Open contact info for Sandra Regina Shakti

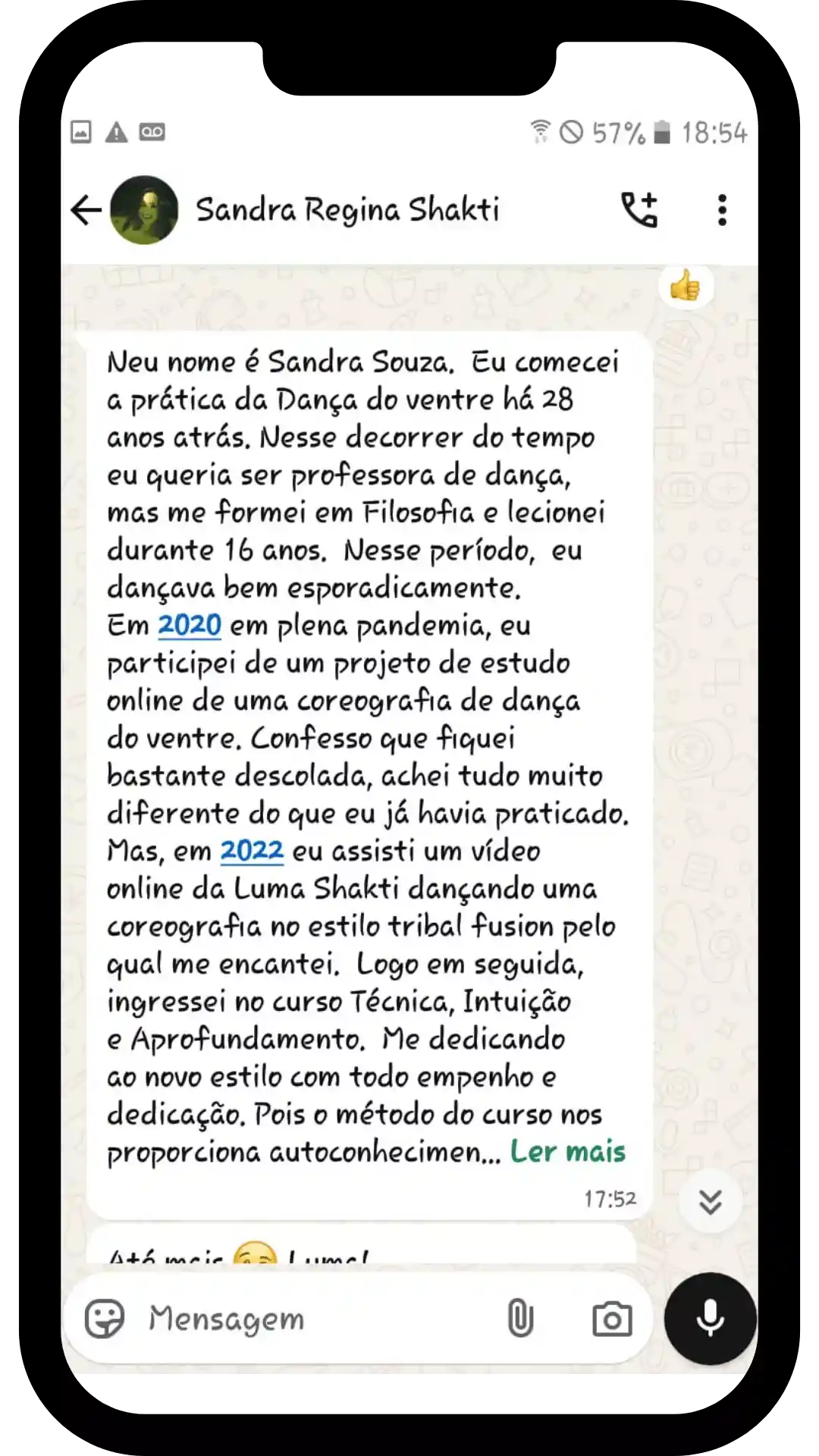click(x=347, y=210)
